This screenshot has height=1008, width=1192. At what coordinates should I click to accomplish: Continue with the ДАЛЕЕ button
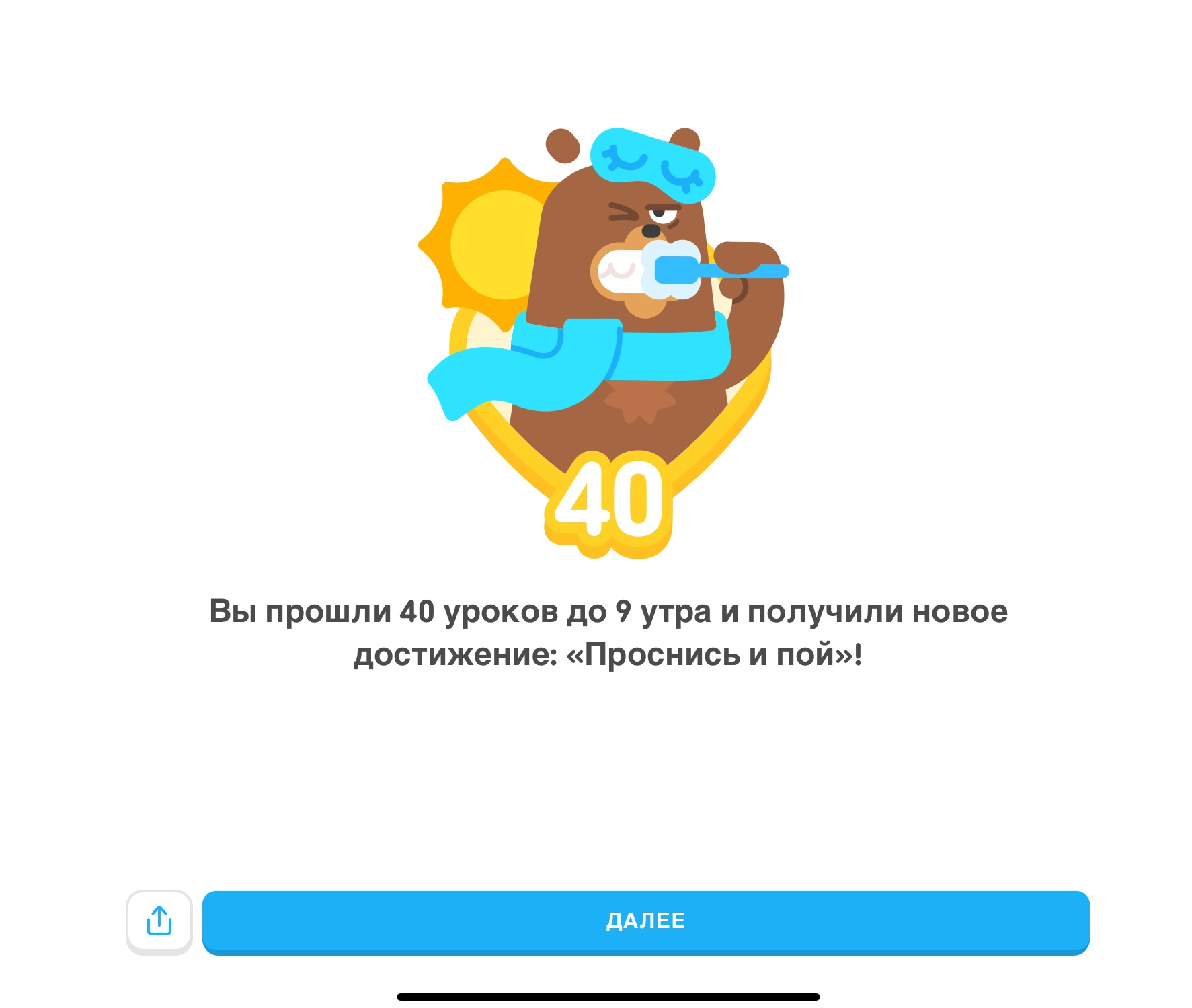click(645, 921)
